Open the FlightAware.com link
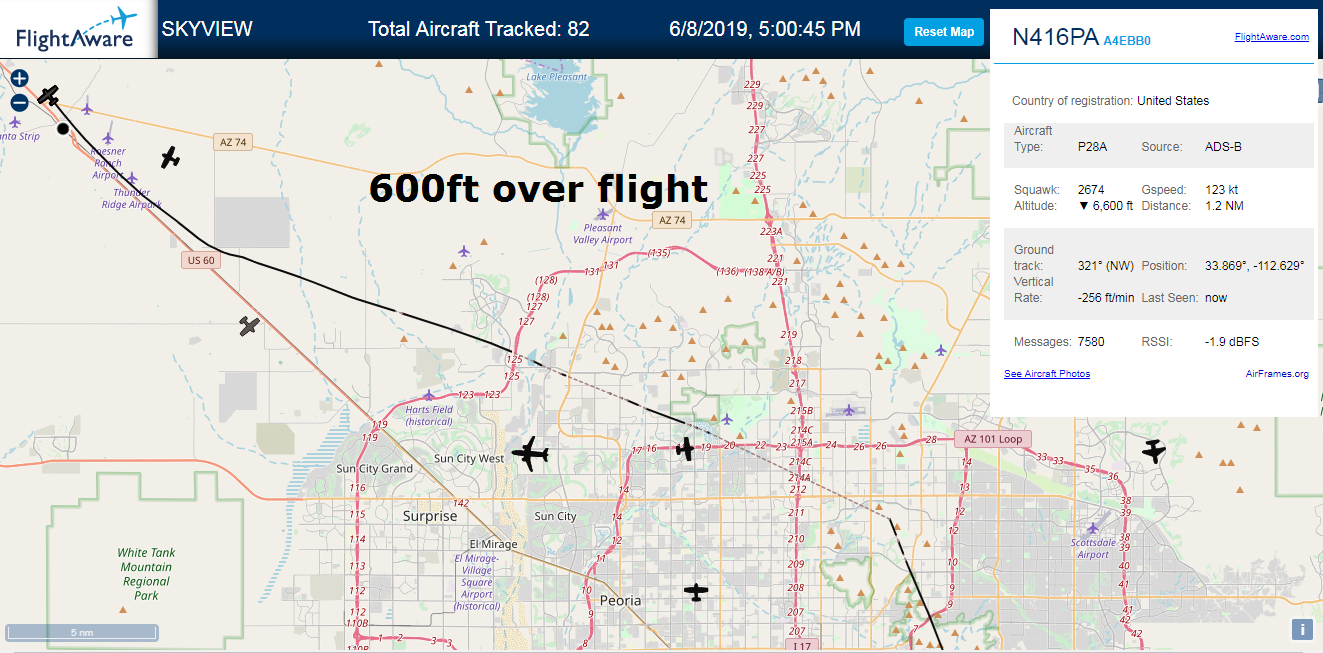This screenshot has width=1323, height=653. [x=1271, y=37]
